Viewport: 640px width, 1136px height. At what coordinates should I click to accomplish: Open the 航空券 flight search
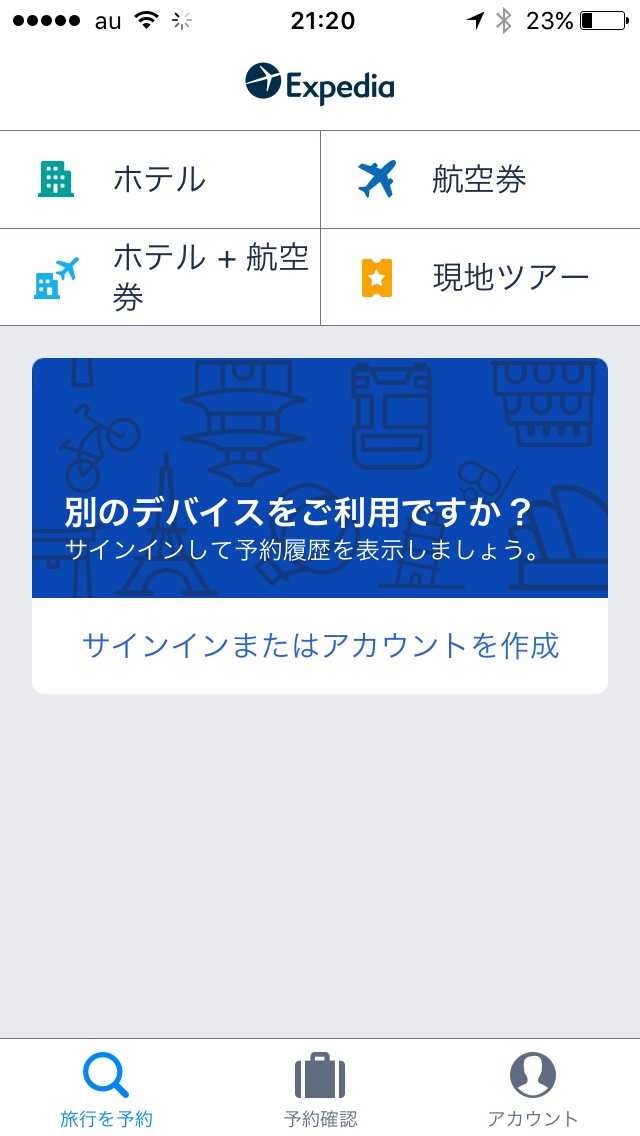(480, 180)
